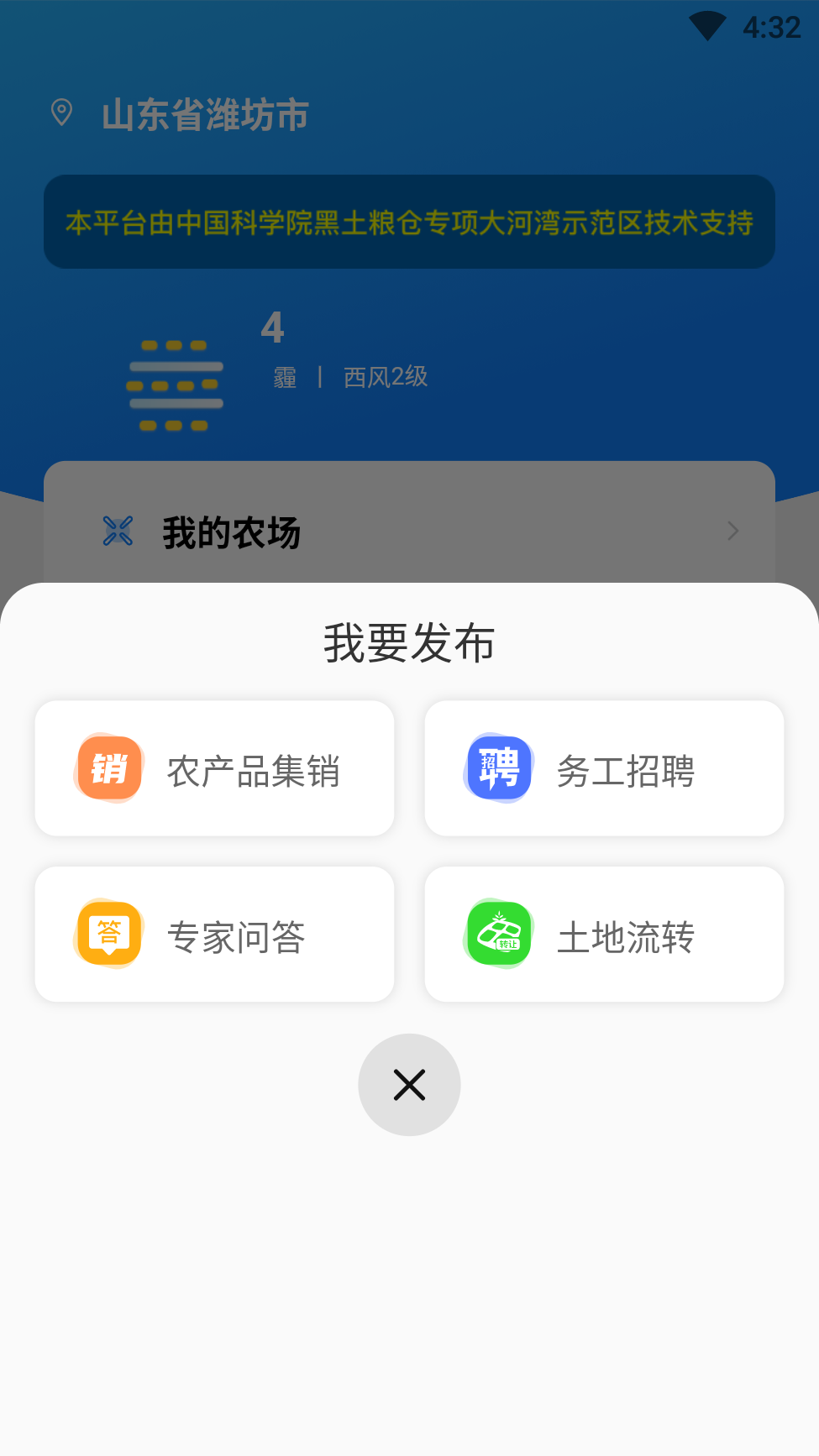Tap the 土地流转 green land transfer icon
This screenshot has height=1456, width=819.
[498, 933]
